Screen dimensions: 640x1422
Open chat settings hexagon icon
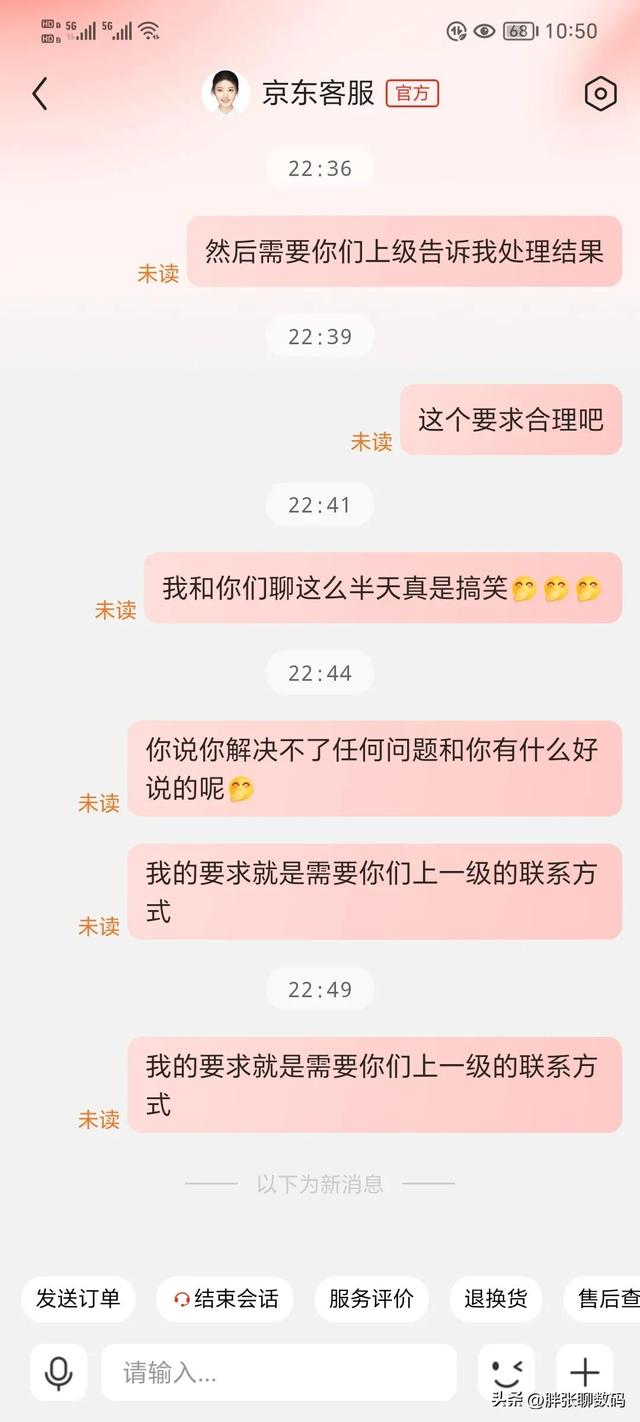tap(599, 94)
